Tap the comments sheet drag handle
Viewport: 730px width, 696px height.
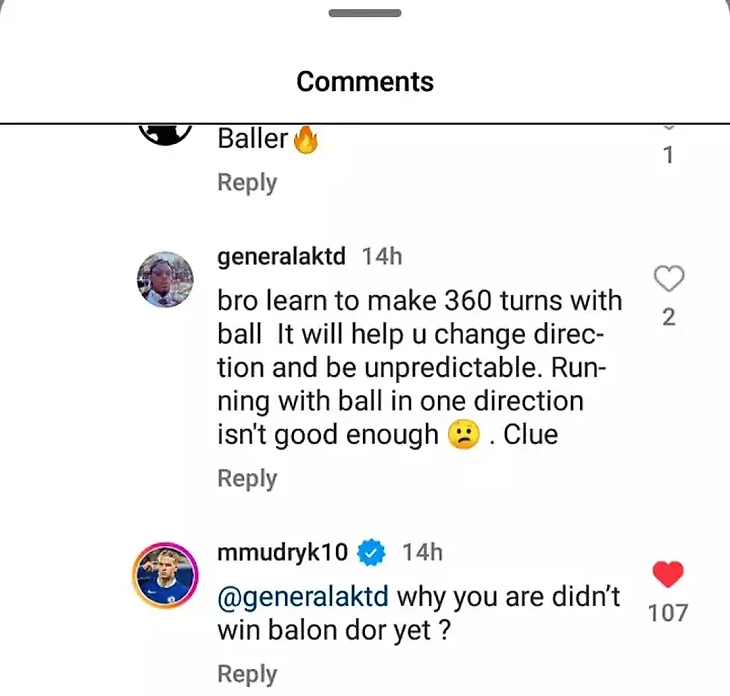point(364,13)
